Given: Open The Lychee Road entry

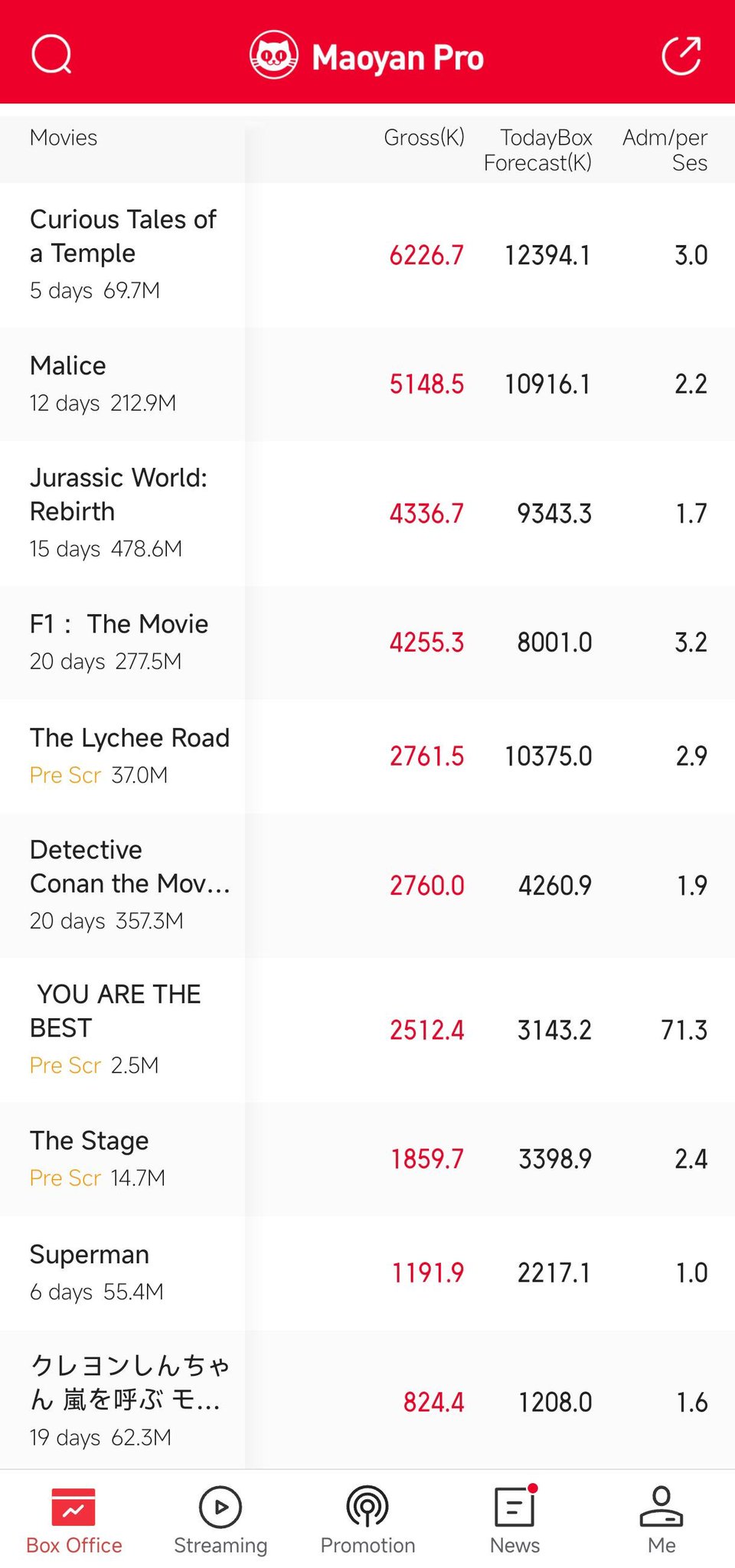Looking at the screenshot, I should 367,756.
